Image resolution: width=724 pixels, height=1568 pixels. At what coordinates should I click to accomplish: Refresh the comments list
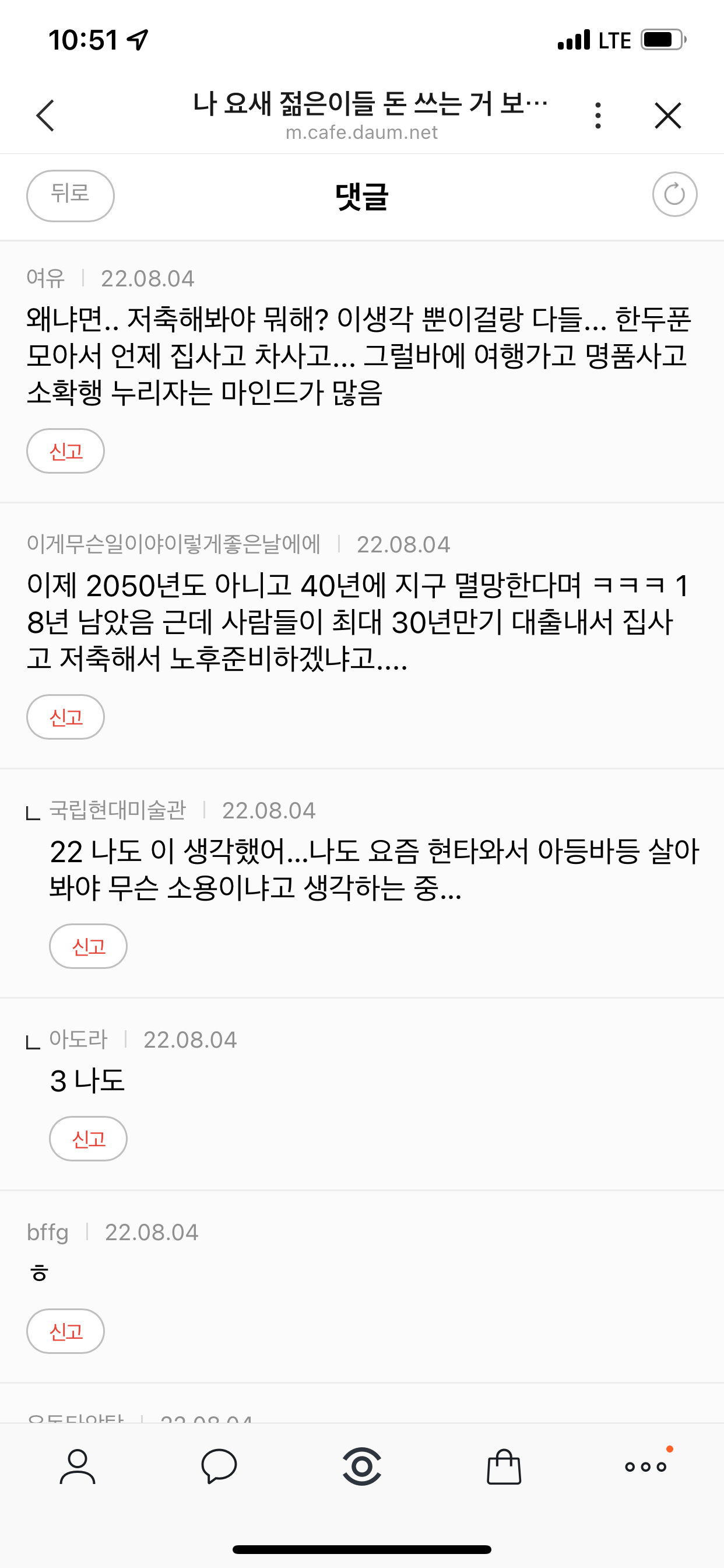pyautogui.click(x=674, y=195)
